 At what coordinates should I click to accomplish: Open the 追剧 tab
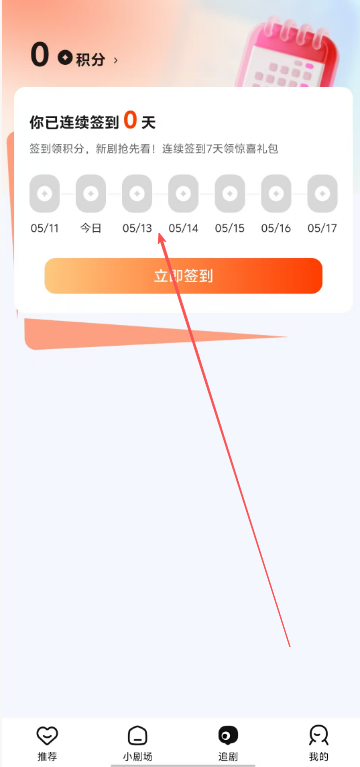228,743
